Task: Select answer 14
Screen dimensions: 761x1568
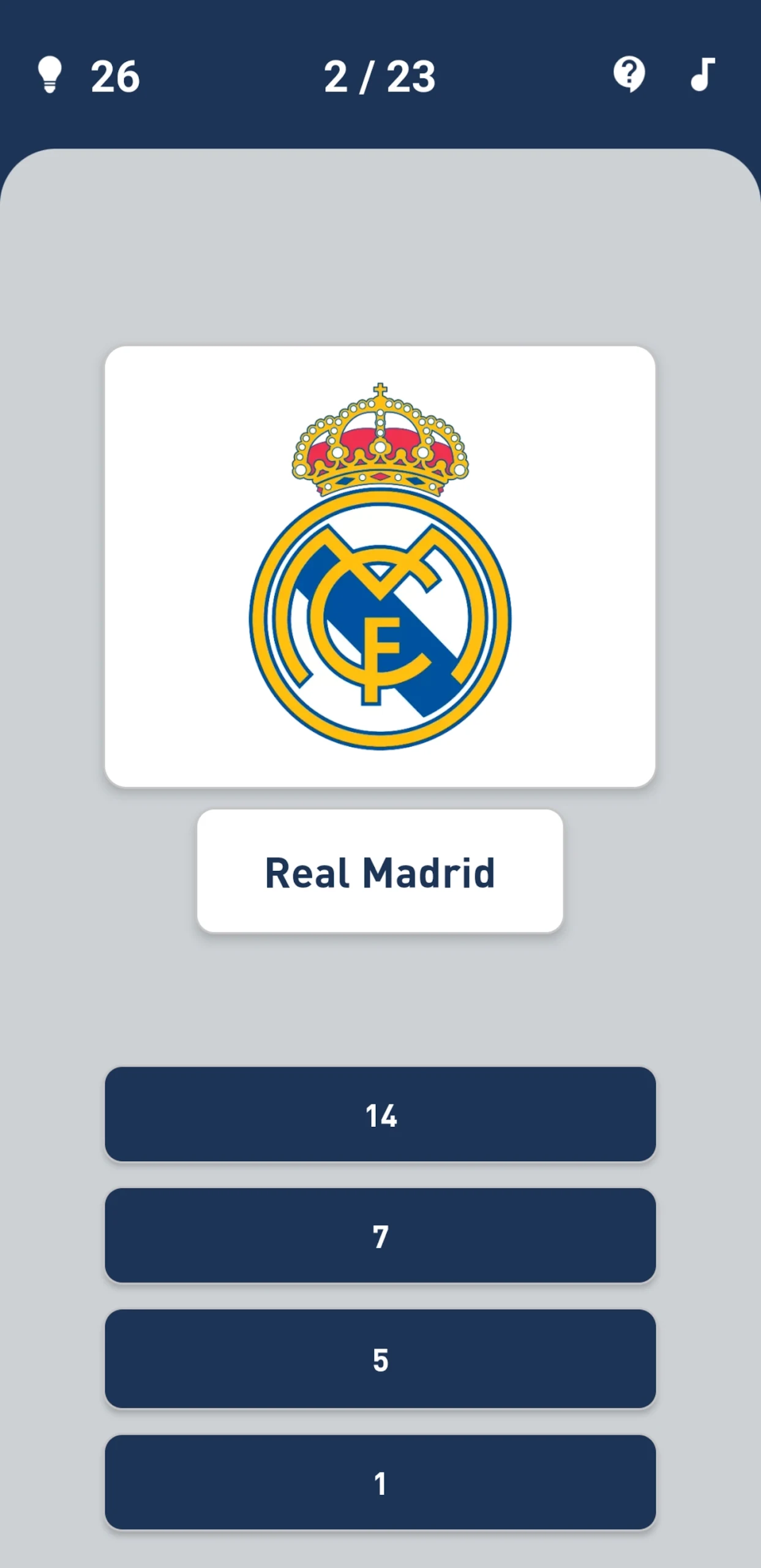Action: (380, 1114)
